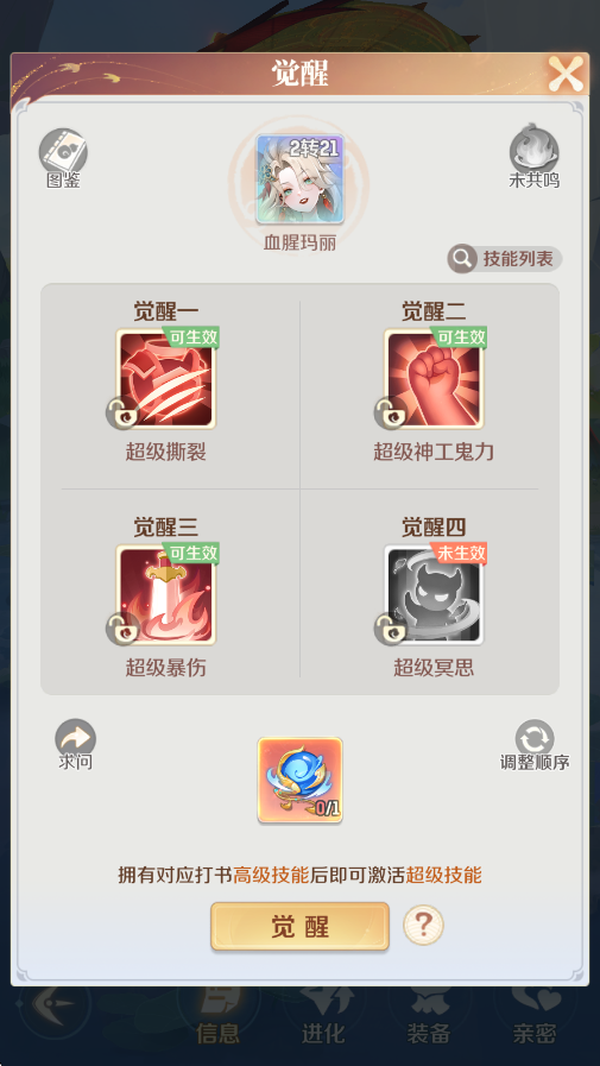
Task: Open the 血腥玛丽 character portrait
Action: point(300,179)
